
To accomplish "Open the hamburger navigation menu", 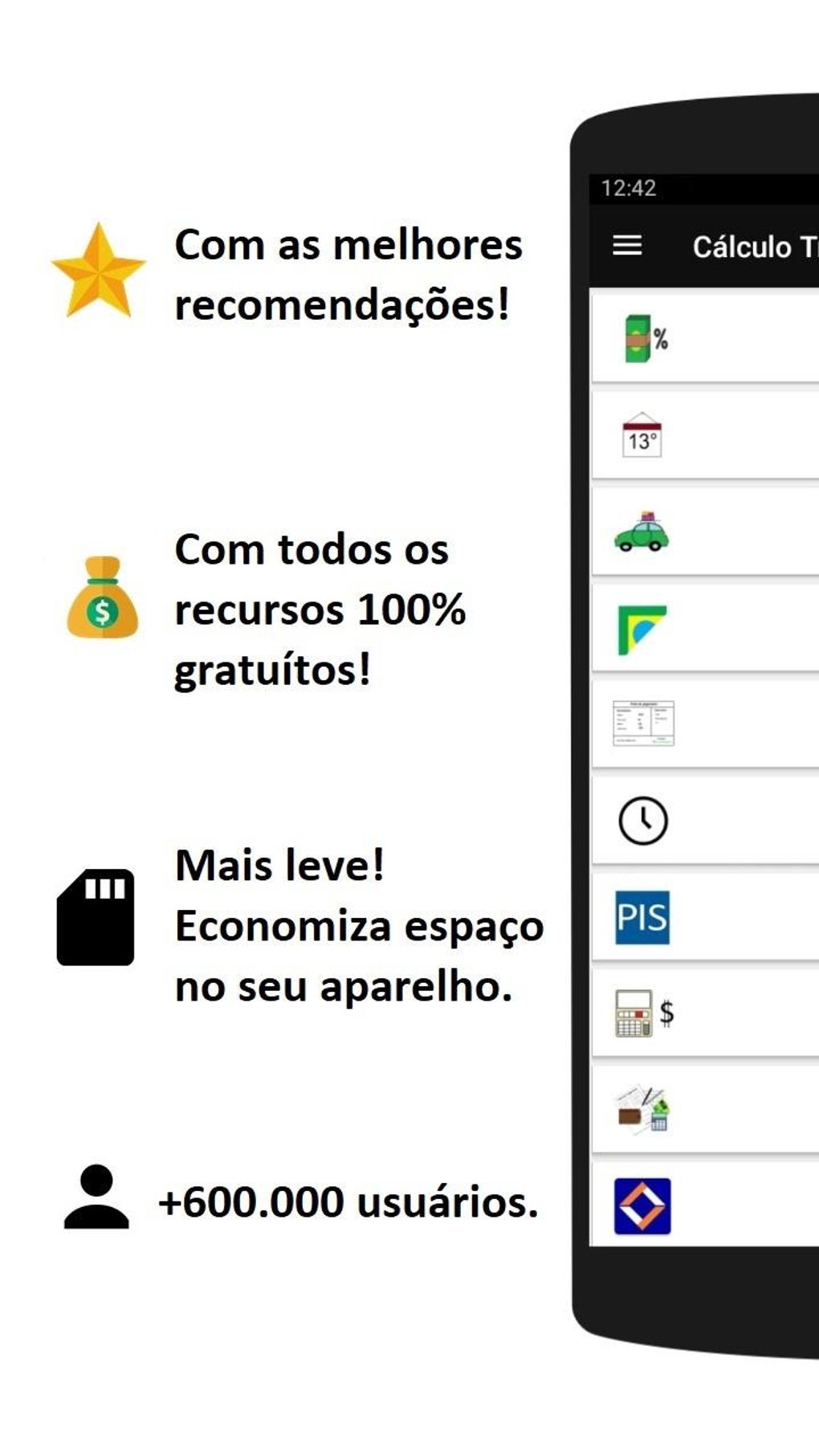I will point(628,246).
